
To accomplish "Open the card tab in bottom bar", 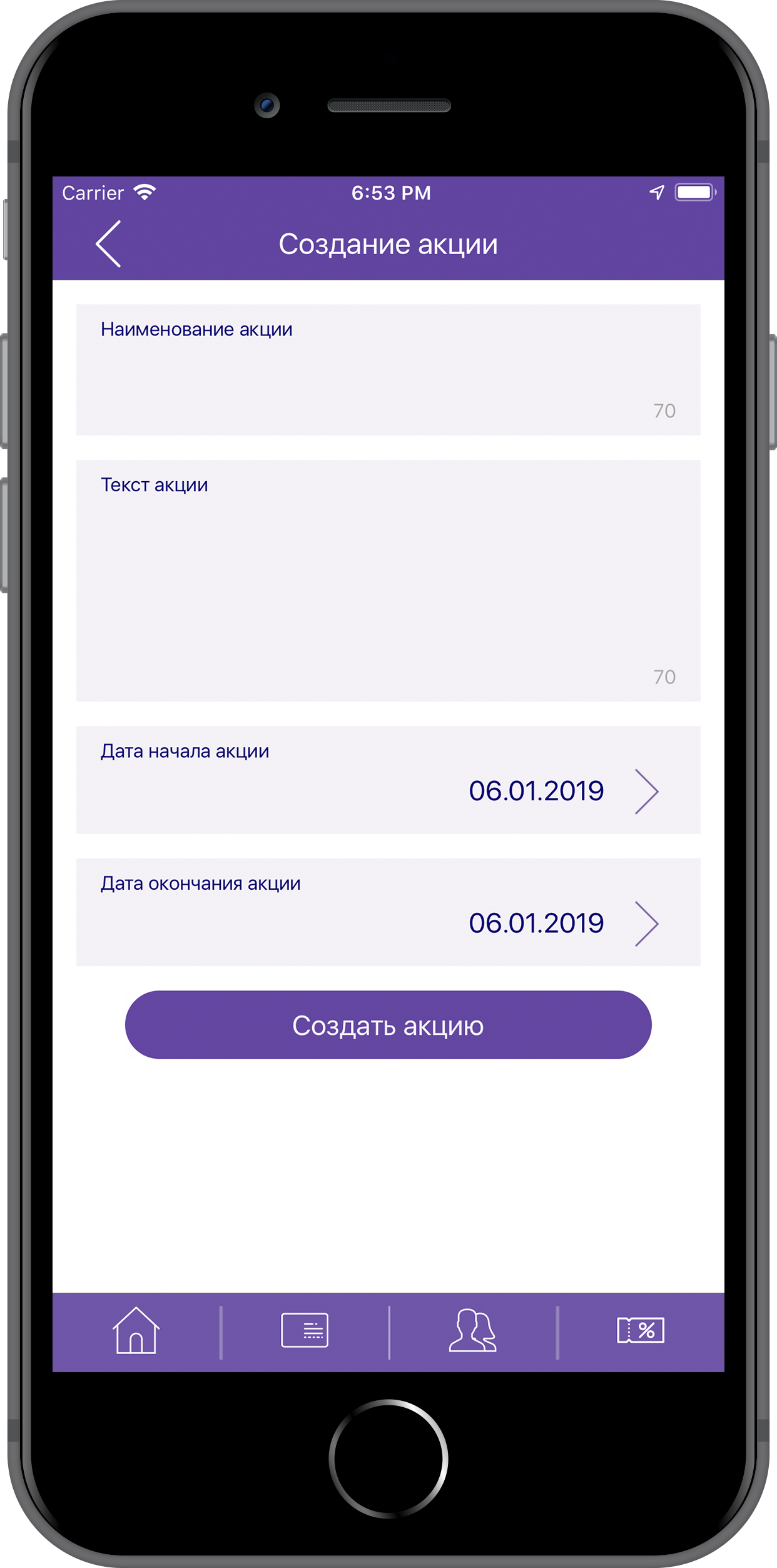I will point(305,1331).
